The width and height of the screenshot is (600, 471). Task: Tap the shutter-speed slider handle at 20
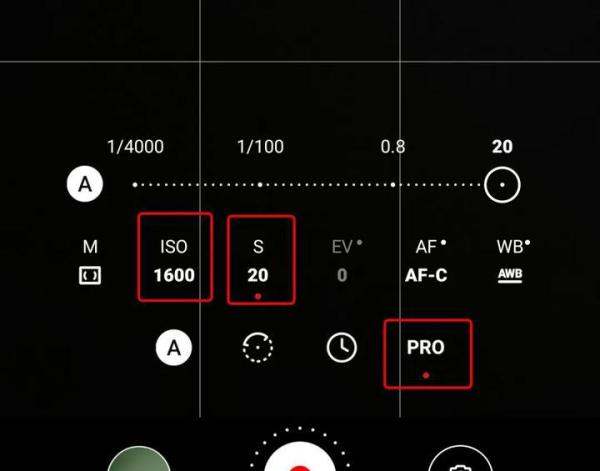502,185
